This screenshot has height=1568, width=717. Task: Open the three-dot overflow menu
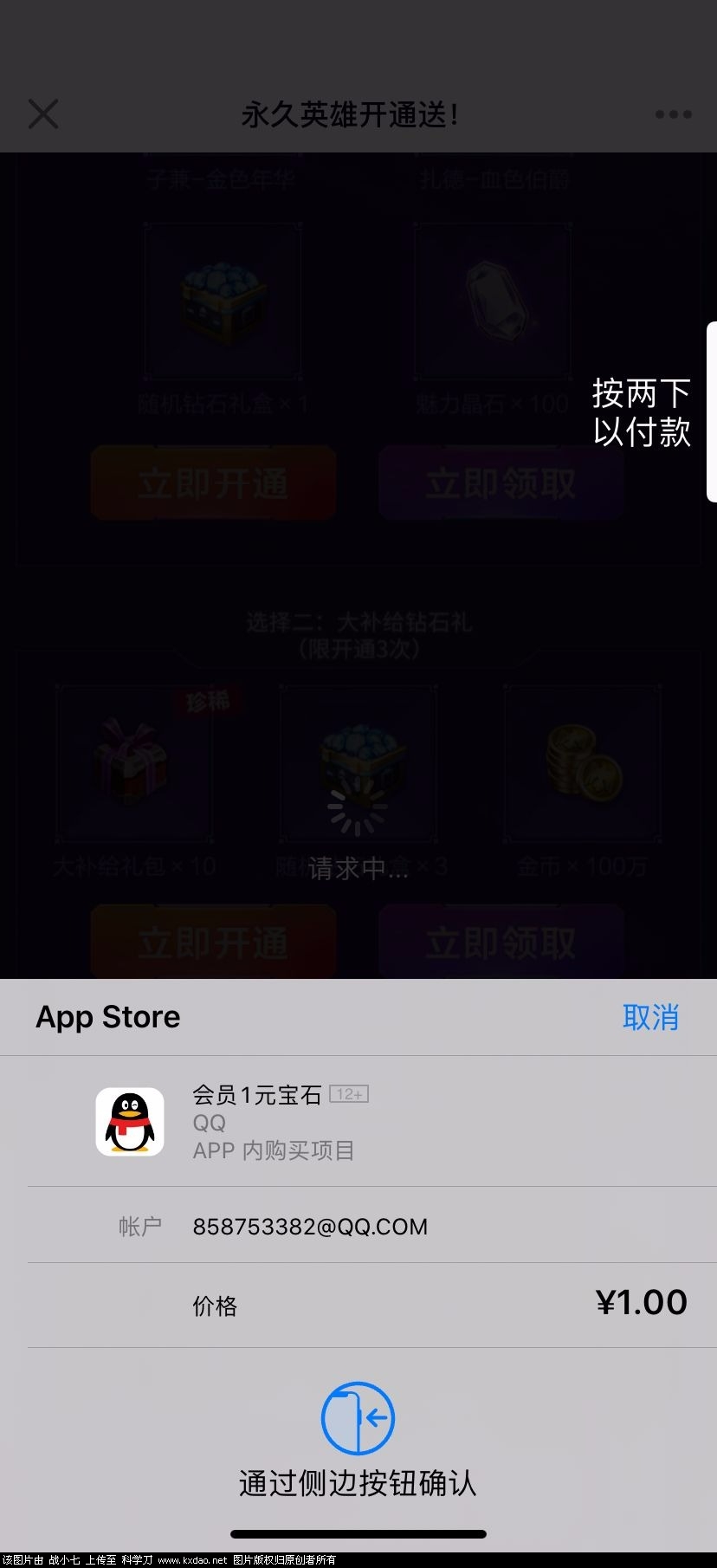673,114
